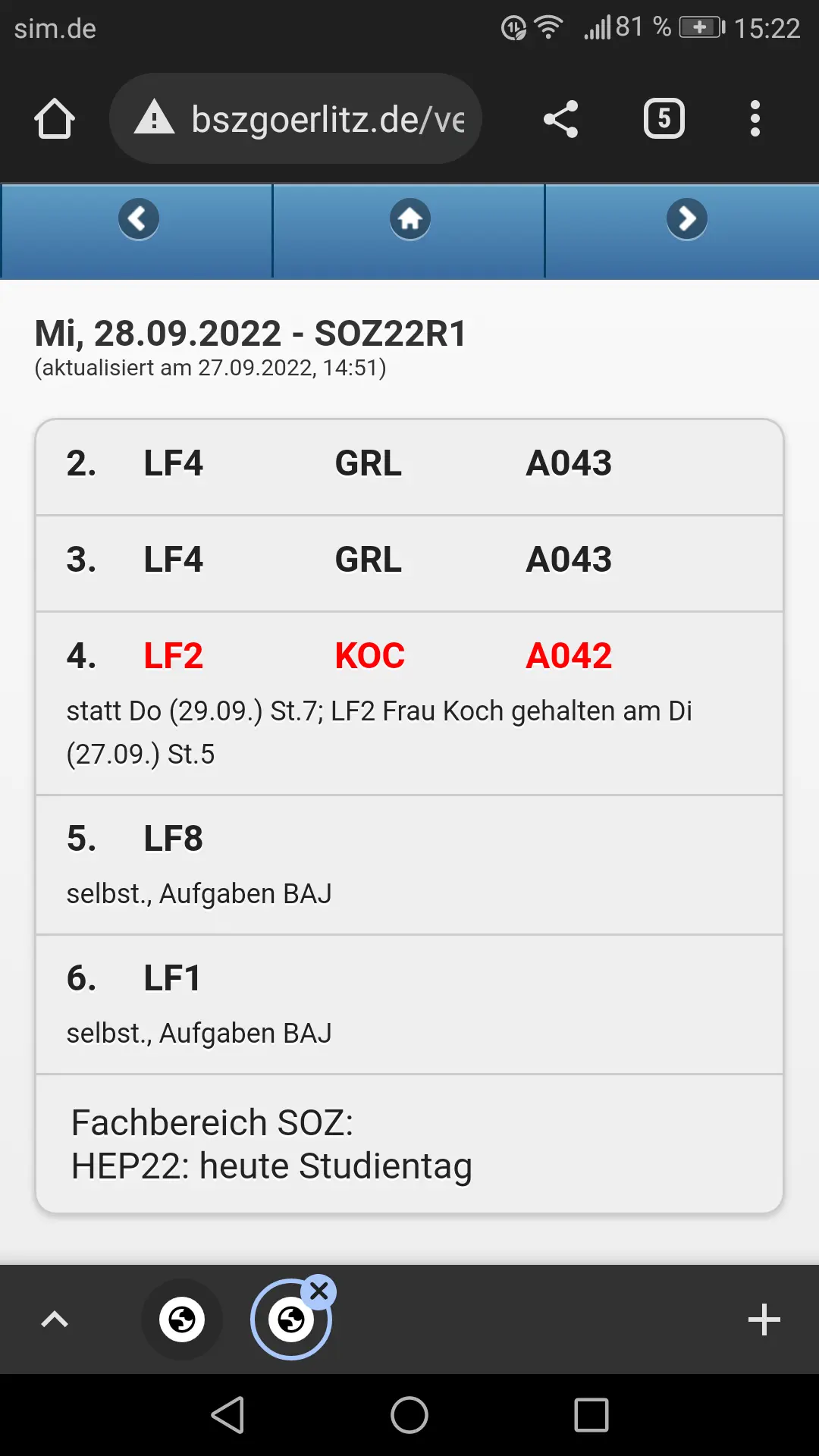Go to the next day's substitution plan
Screen dimensions: 819x1456
pos(687,219)
